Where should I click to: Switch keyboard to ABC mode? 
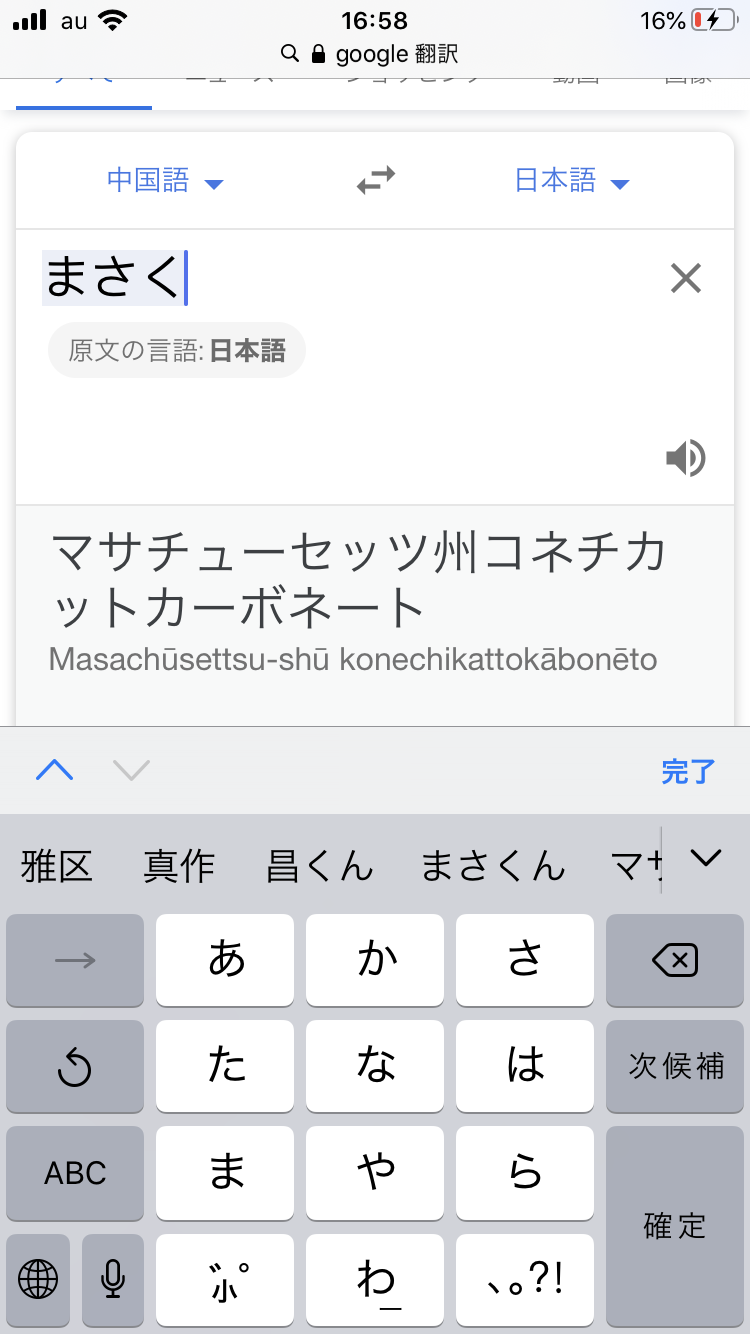(75, 1172)
